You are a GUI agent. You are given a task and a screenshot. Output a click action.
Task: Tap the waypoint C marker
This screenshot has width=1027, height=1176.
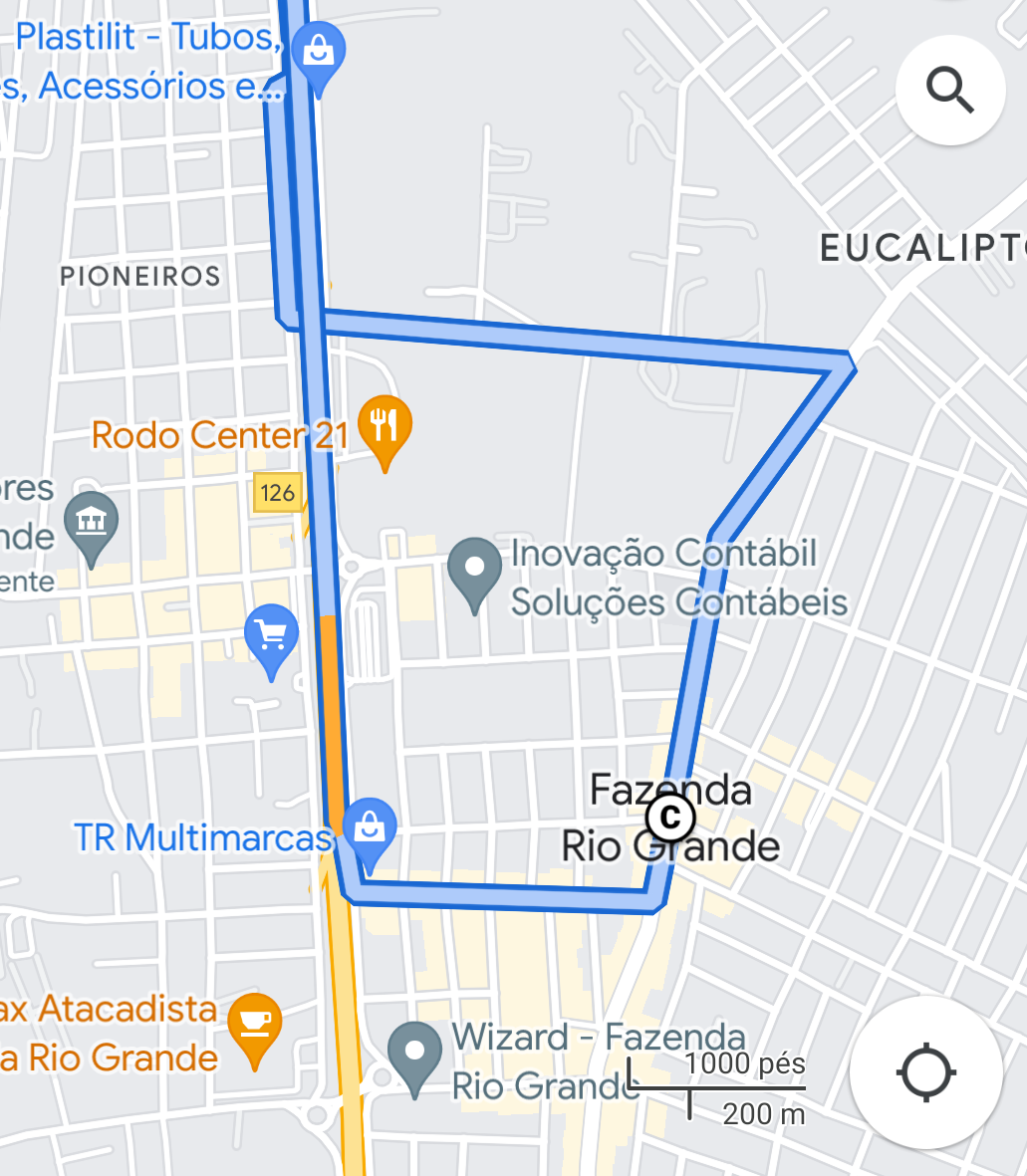pyautogui.click(x=670, y=819)
